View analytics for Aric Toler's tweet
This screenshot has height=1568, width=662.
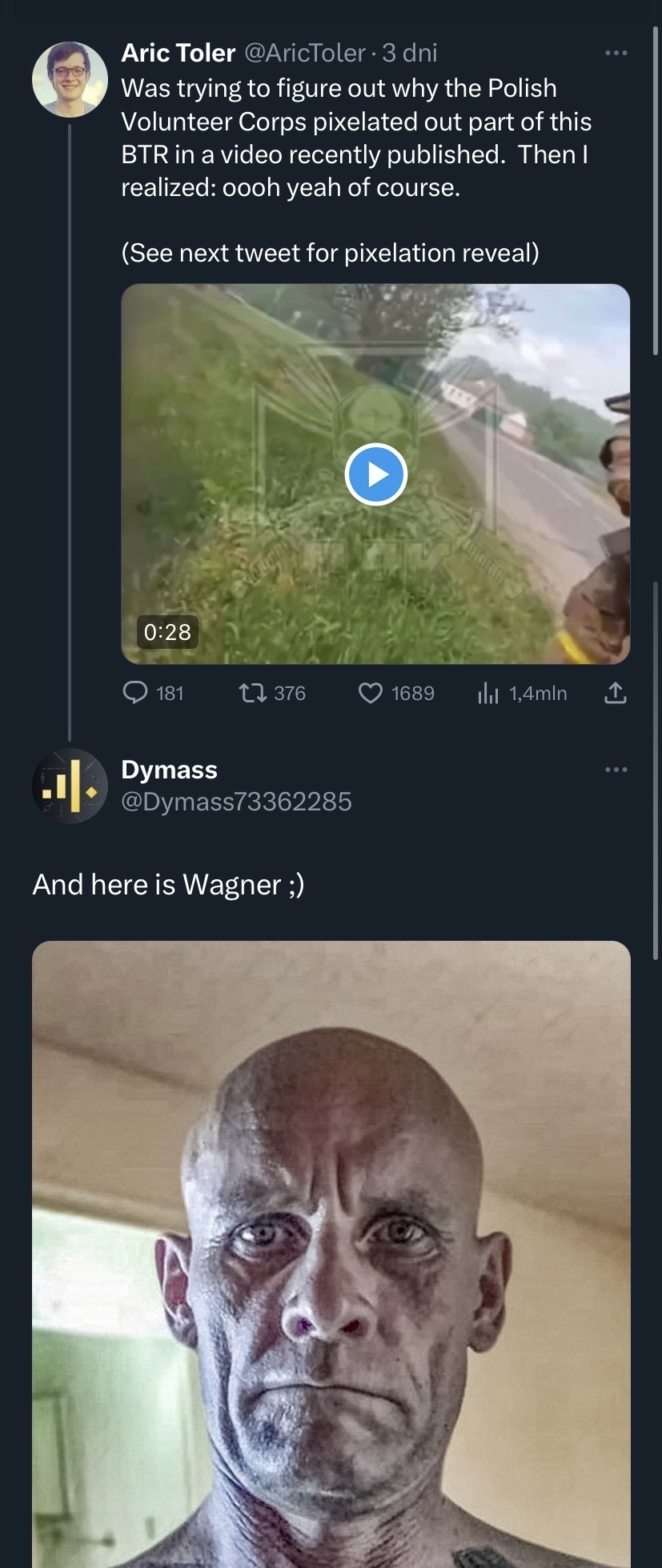[x=487, y=693]
